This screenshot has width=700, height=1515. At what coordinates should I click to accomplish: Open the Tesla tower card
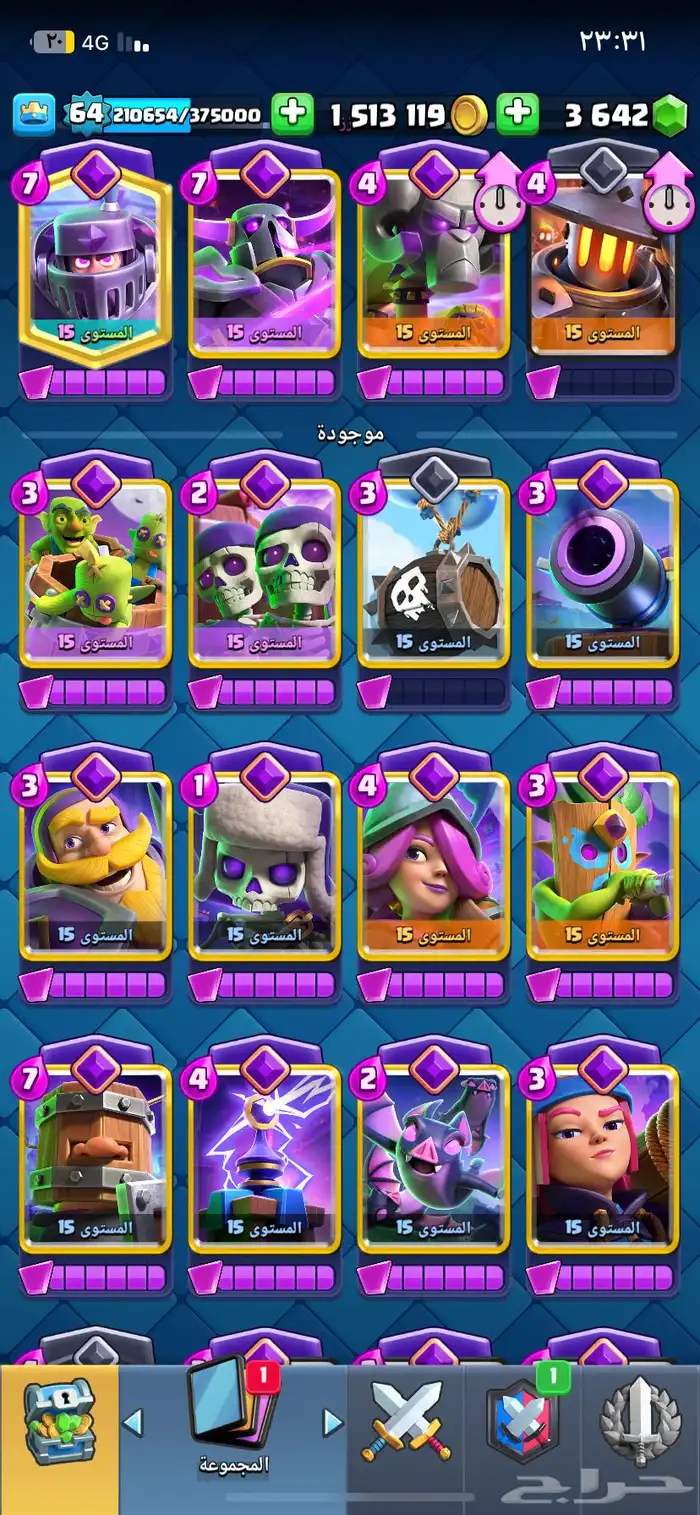click(264, 1160)
